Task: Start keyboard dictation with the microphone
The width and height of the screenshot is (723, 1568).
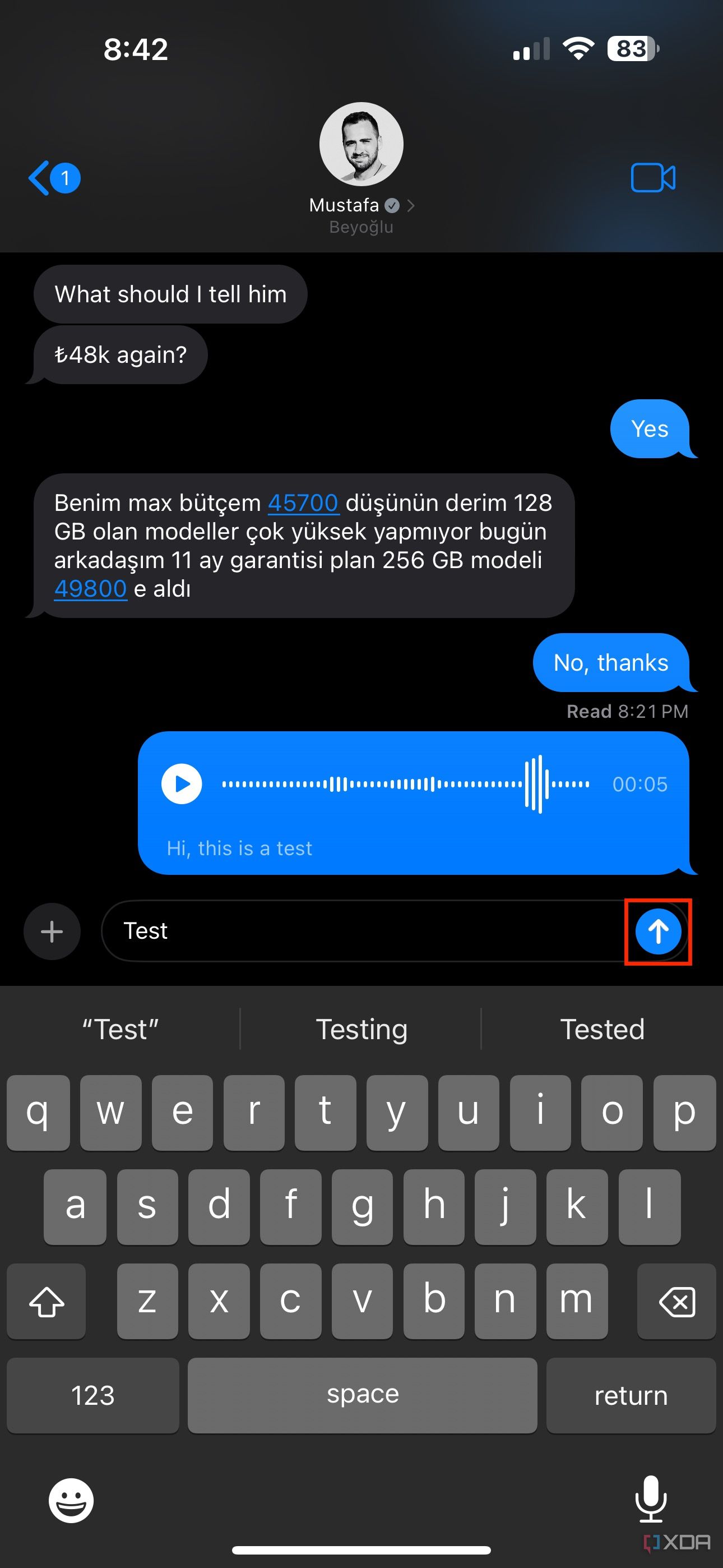Action: coord(651,1498)
